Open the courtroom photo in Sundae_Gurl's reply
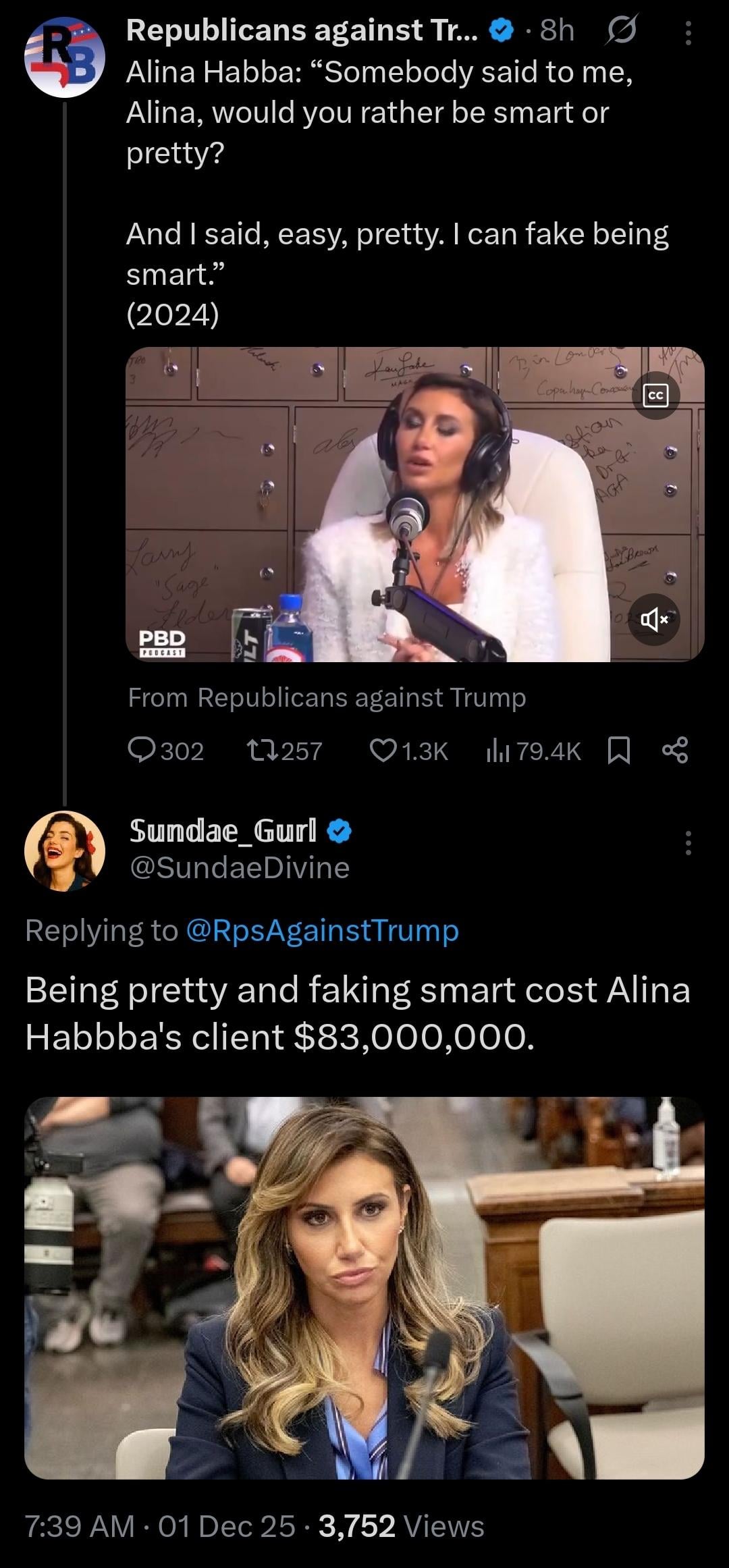Screen dimensions: 729x1568 (364, 1288)
